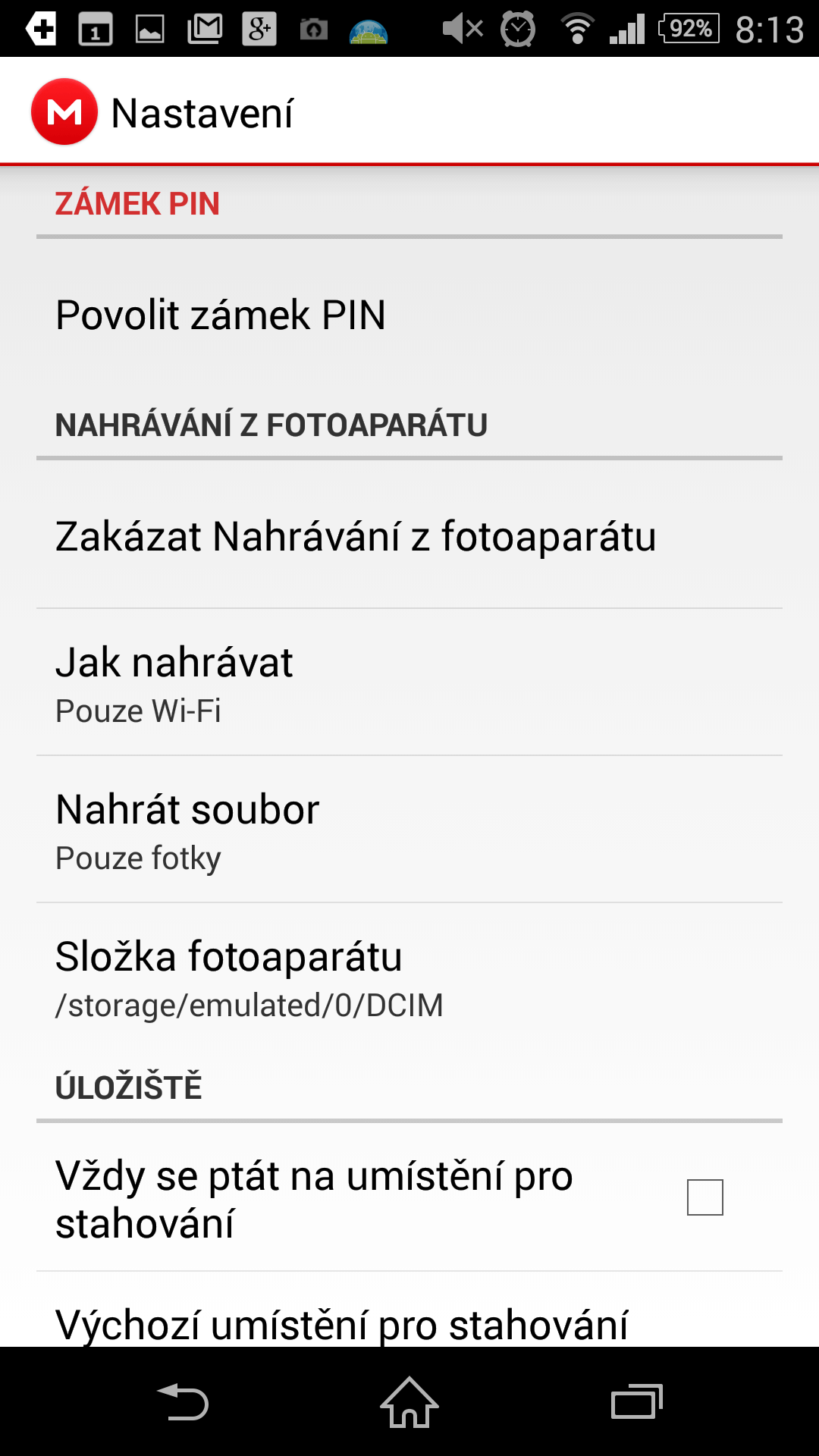Screen dimensions: 819x1456
Task: Go back with system back button
Action: (183, 1401)
